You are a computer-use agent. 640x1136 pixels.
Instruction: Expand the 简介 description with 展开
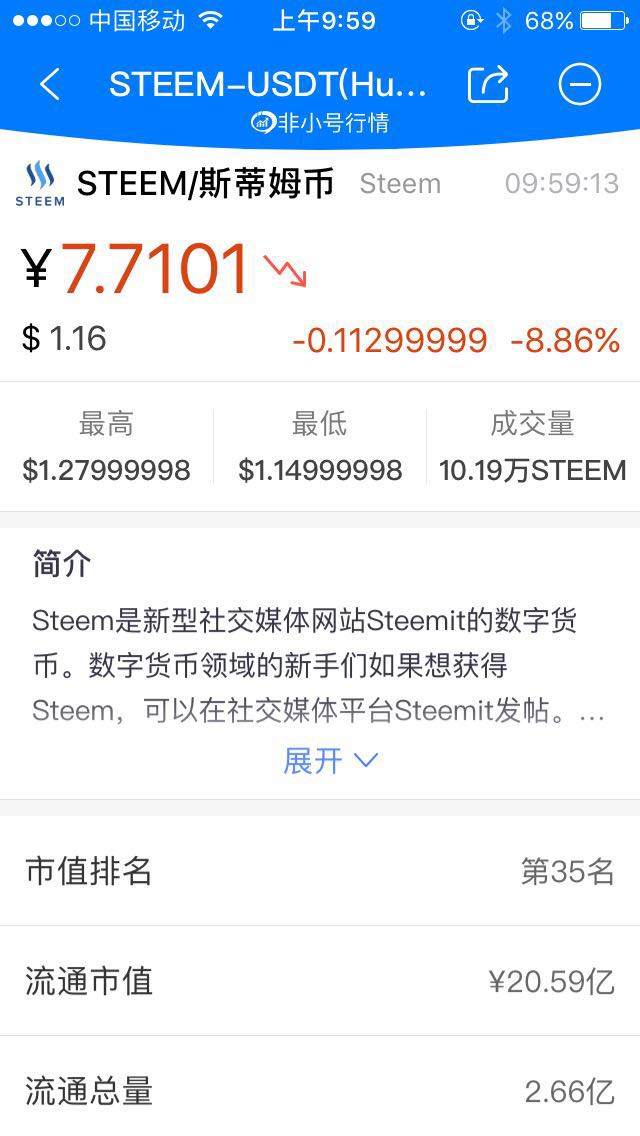pos(331,761)
